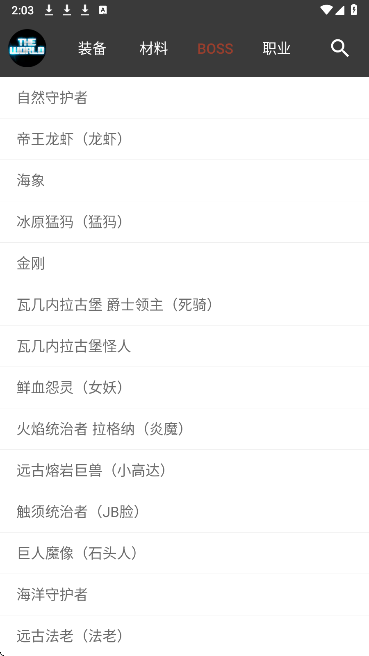This screenshot has width=369, height=656.
Task: Switch to the 职业 tab
Action: point(277,49)
